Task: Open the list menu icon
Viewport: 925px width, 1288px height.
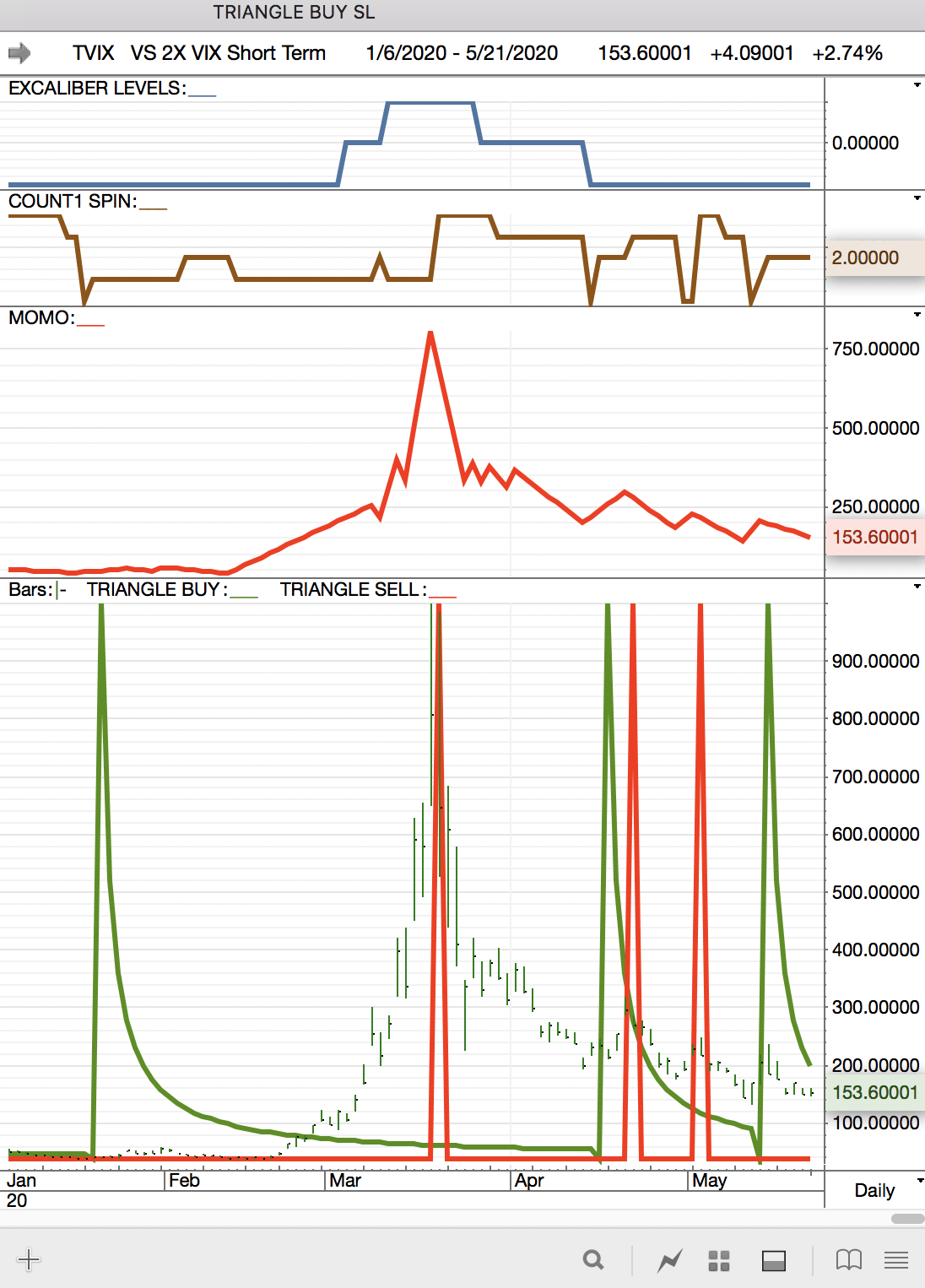Action: coord(895,1260)
